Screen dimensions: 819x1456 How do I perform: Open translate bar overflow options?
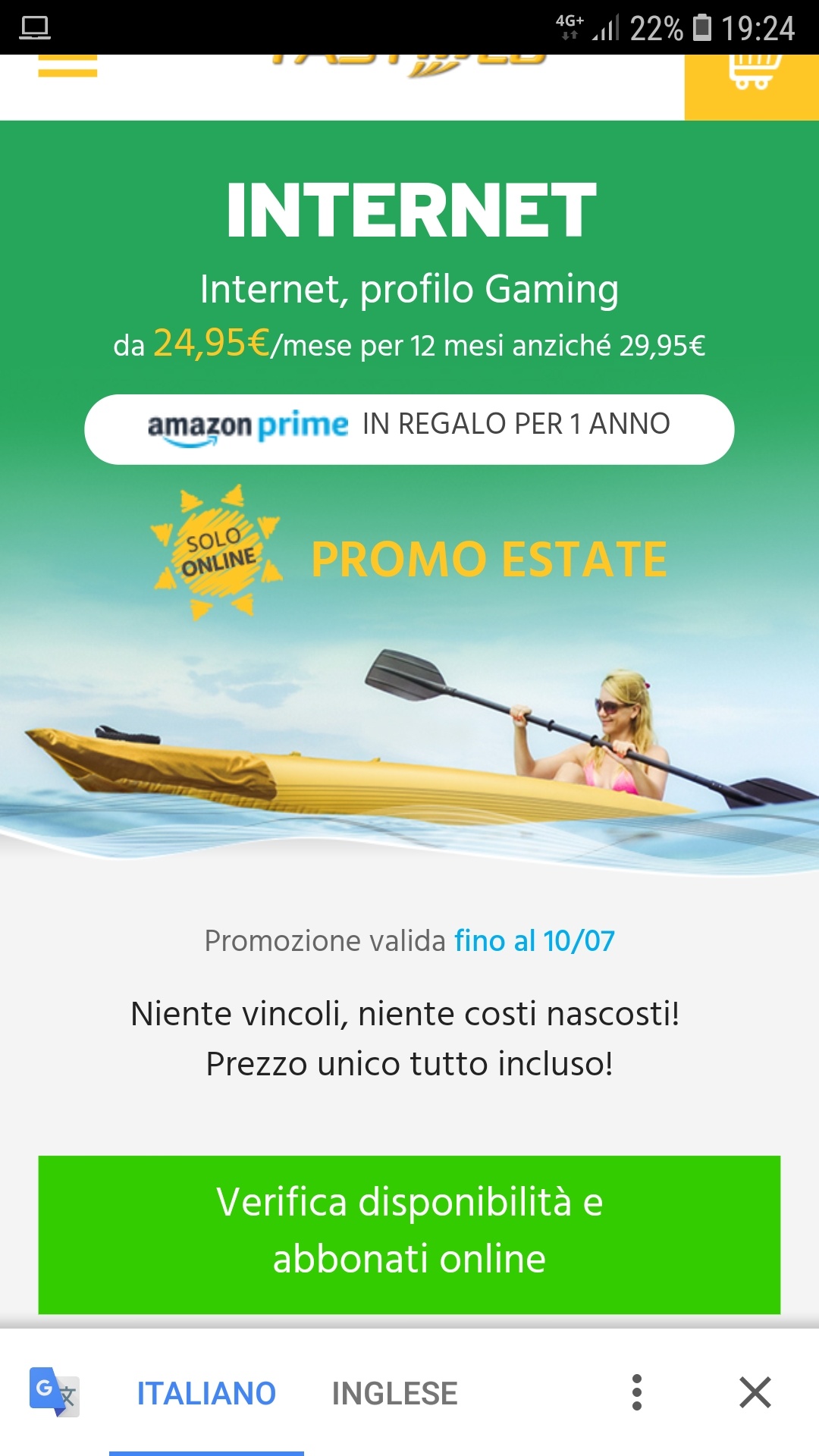click(x=637, y=1392)
